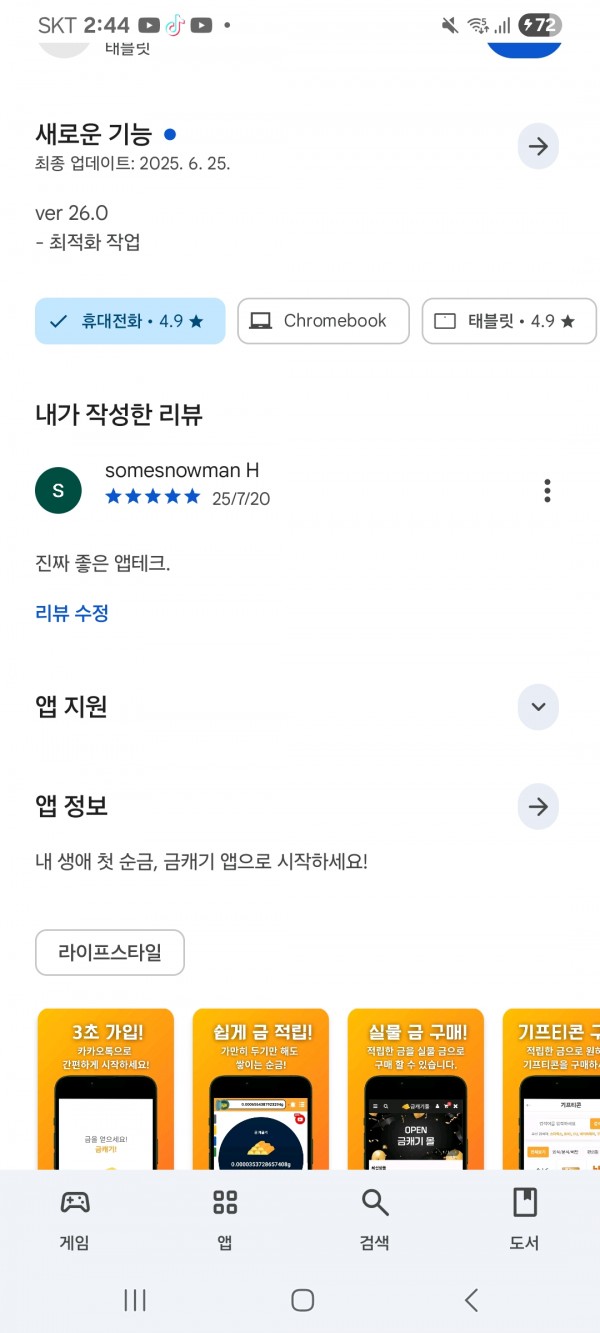This screenshot has width=600, height=1333.
Task: Tap the 라이프스타일 category chip
Action: point(110,952)
